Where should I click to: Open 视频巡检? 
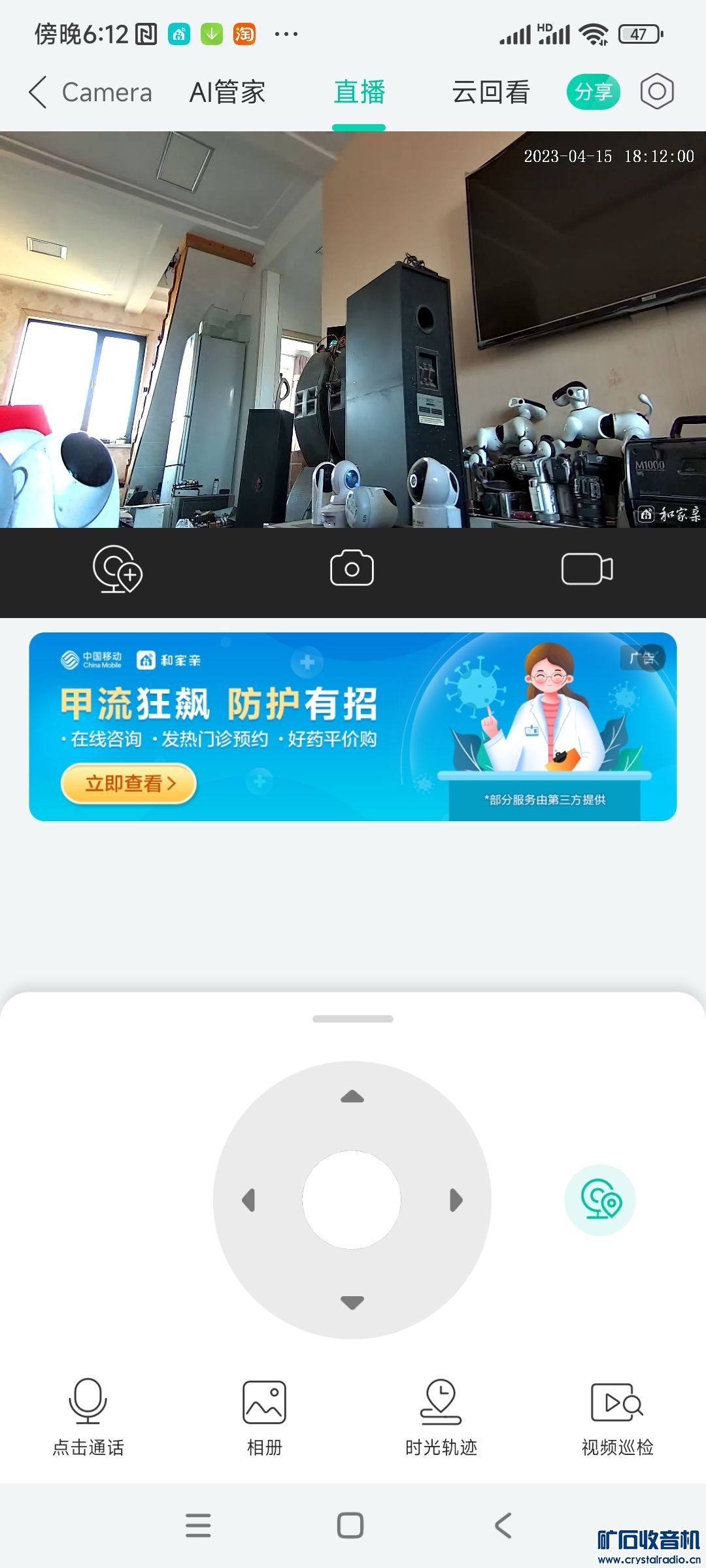pos(617,1414)
